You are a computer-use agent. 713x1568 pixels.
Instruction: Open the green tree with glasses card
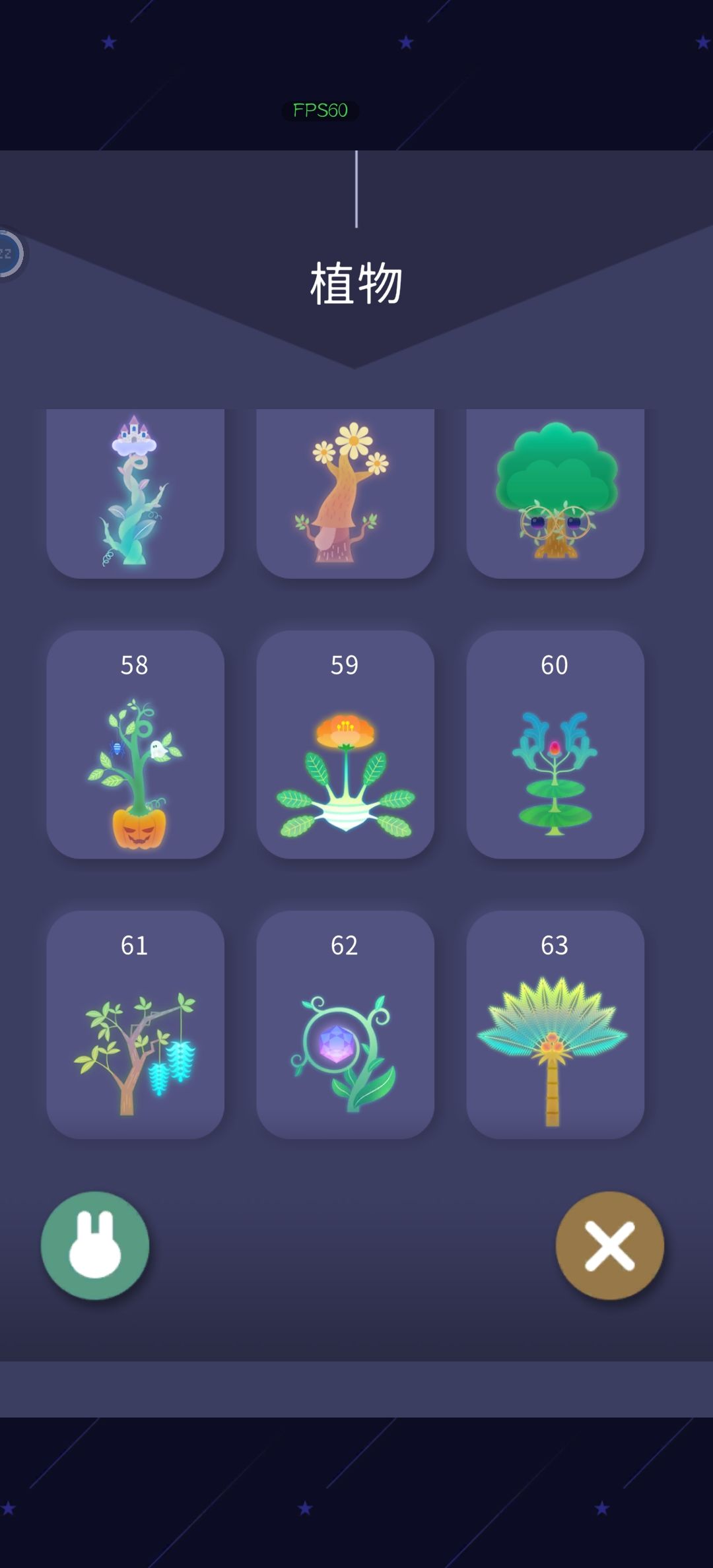tap(555, 494)
